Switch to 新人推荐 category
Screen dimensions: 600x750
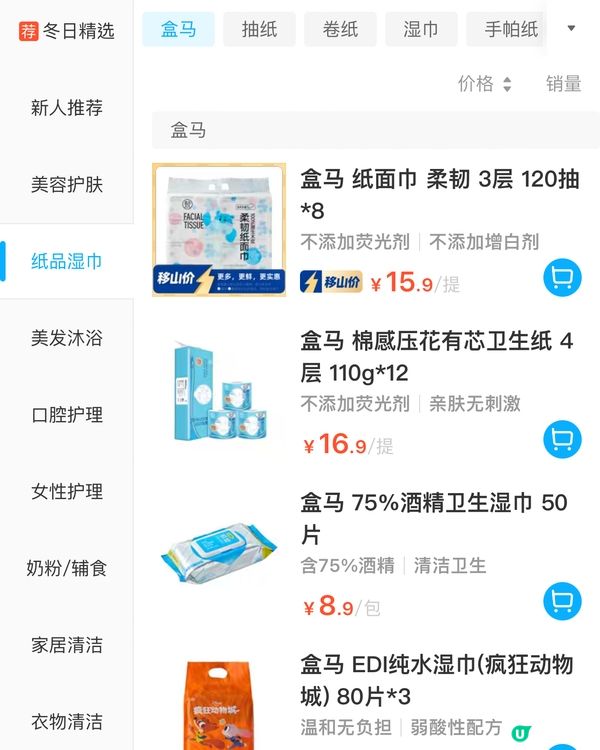[67, 108]
